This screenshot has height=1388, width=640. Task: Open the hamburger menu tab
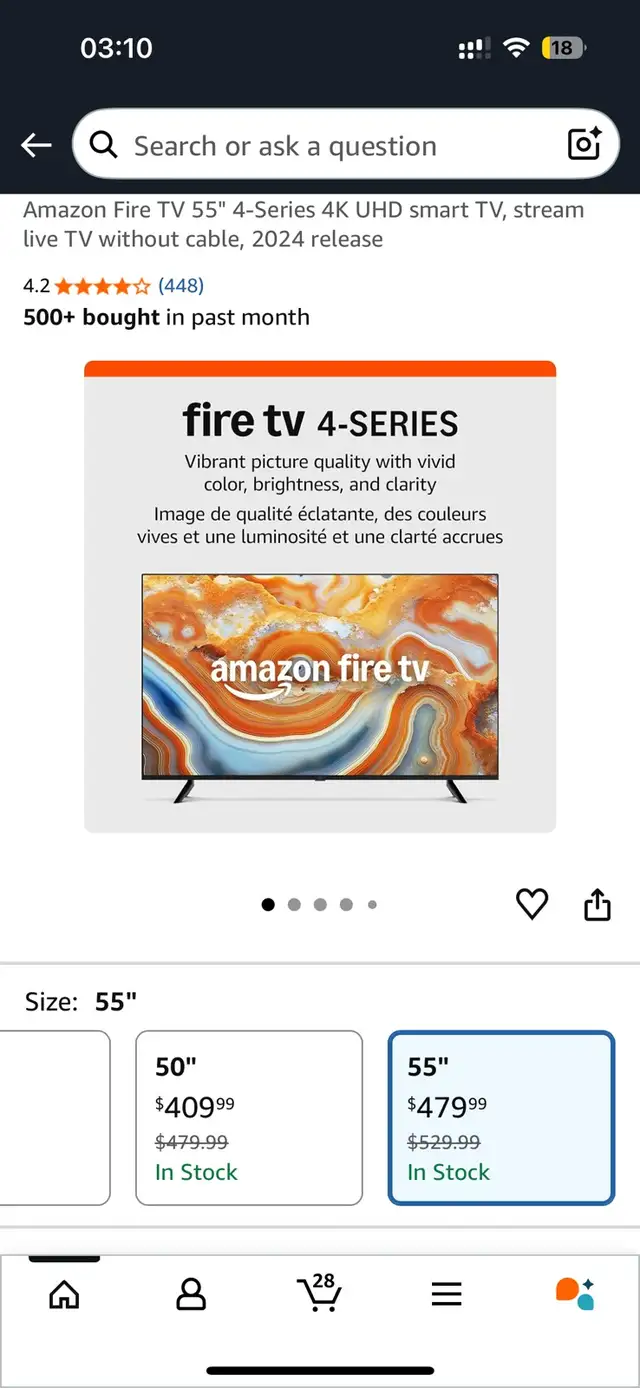[447, 1295]
